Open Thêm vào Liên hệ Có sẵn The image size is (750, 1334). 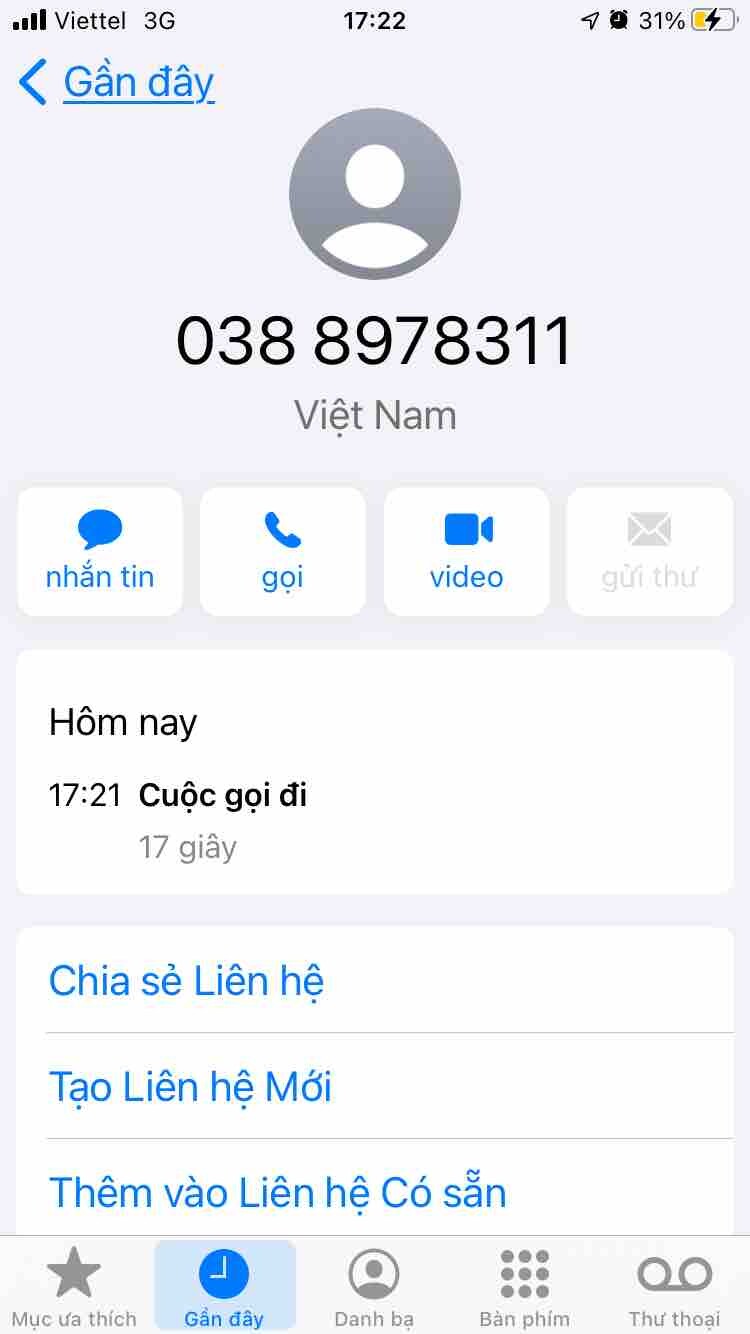(x=278, y=1193)
